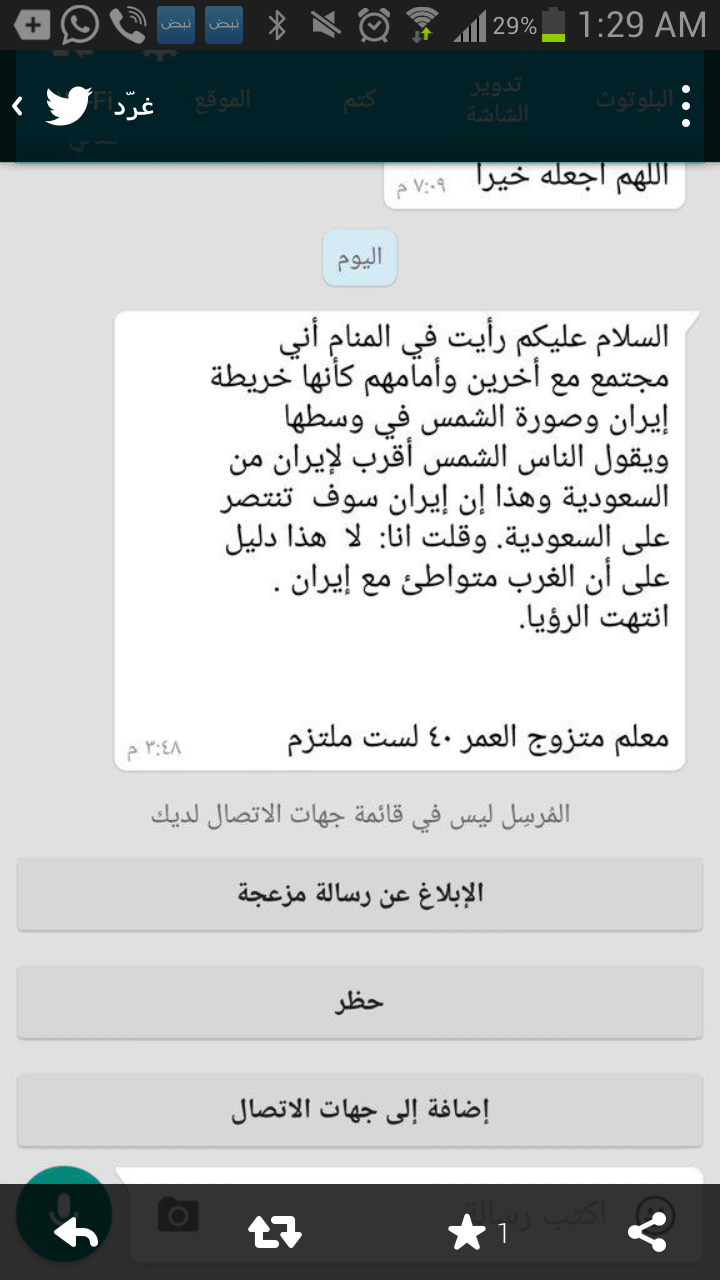Reply to this tweet

pyautogui.click(x=77, y=1234)
